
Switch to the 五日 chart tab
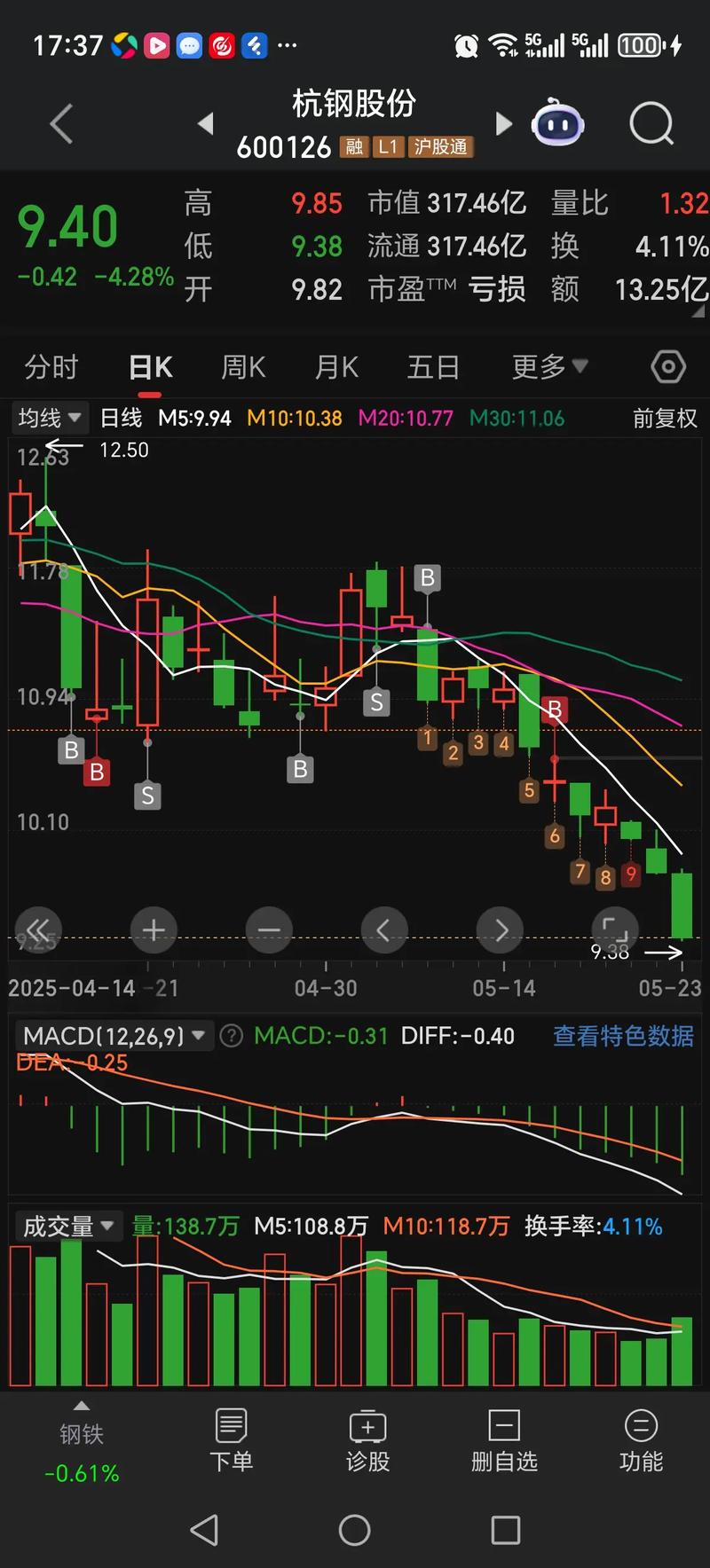[x=433, y=366]
